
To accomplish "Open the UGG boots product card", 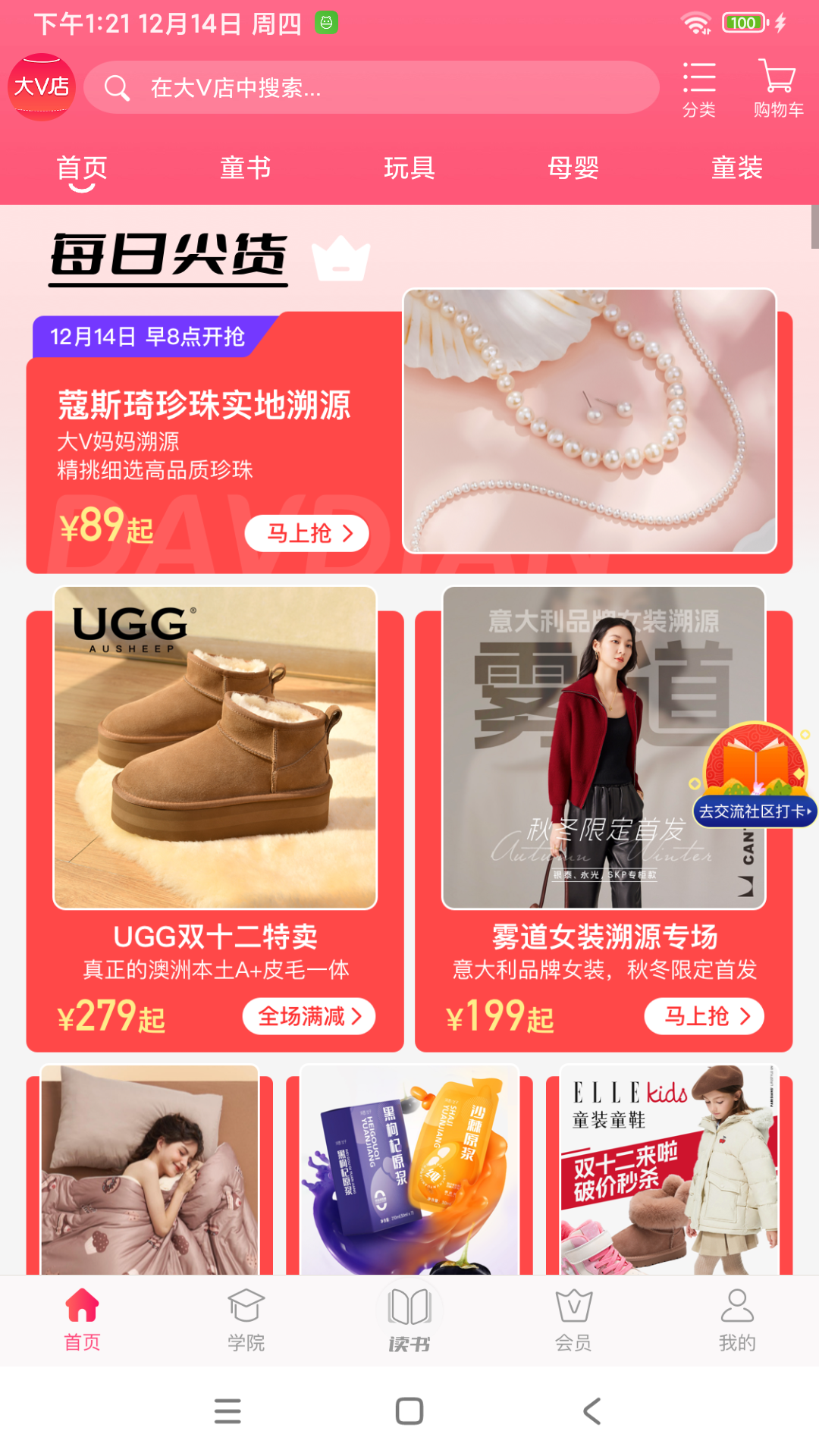I will tap(215, 747).
